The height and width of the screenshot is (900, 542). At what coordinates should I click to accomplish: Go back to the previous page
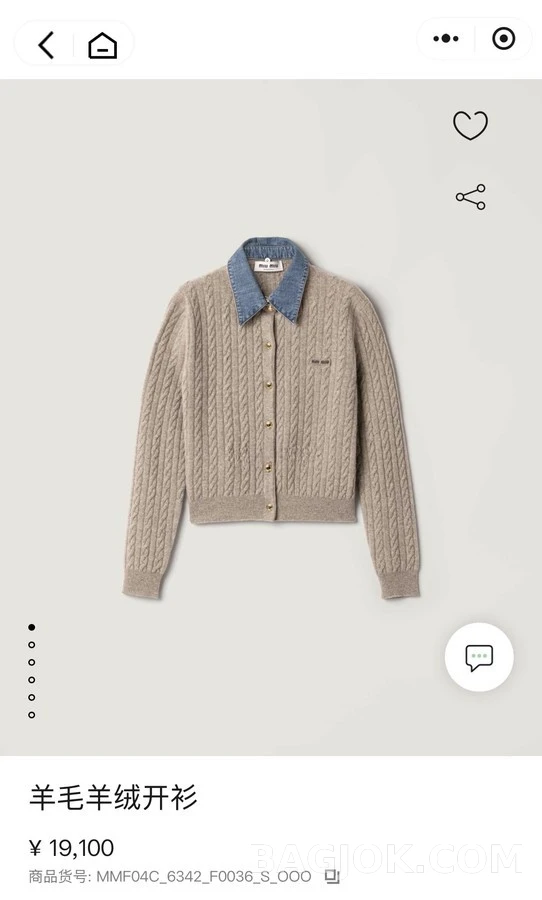point(46,44)
